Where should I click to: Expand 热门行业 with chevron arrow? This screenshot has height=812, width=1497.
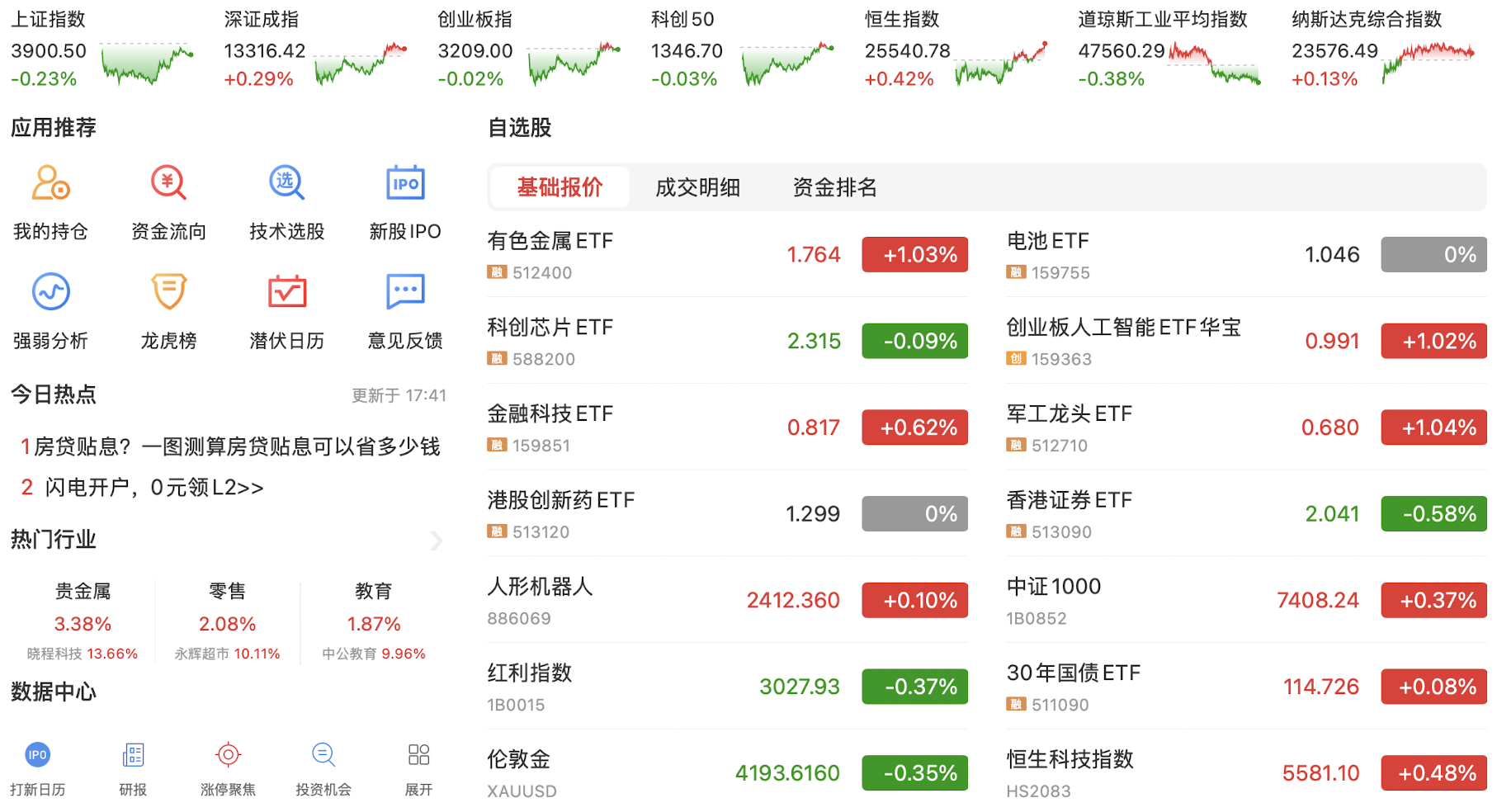point(437,541)
